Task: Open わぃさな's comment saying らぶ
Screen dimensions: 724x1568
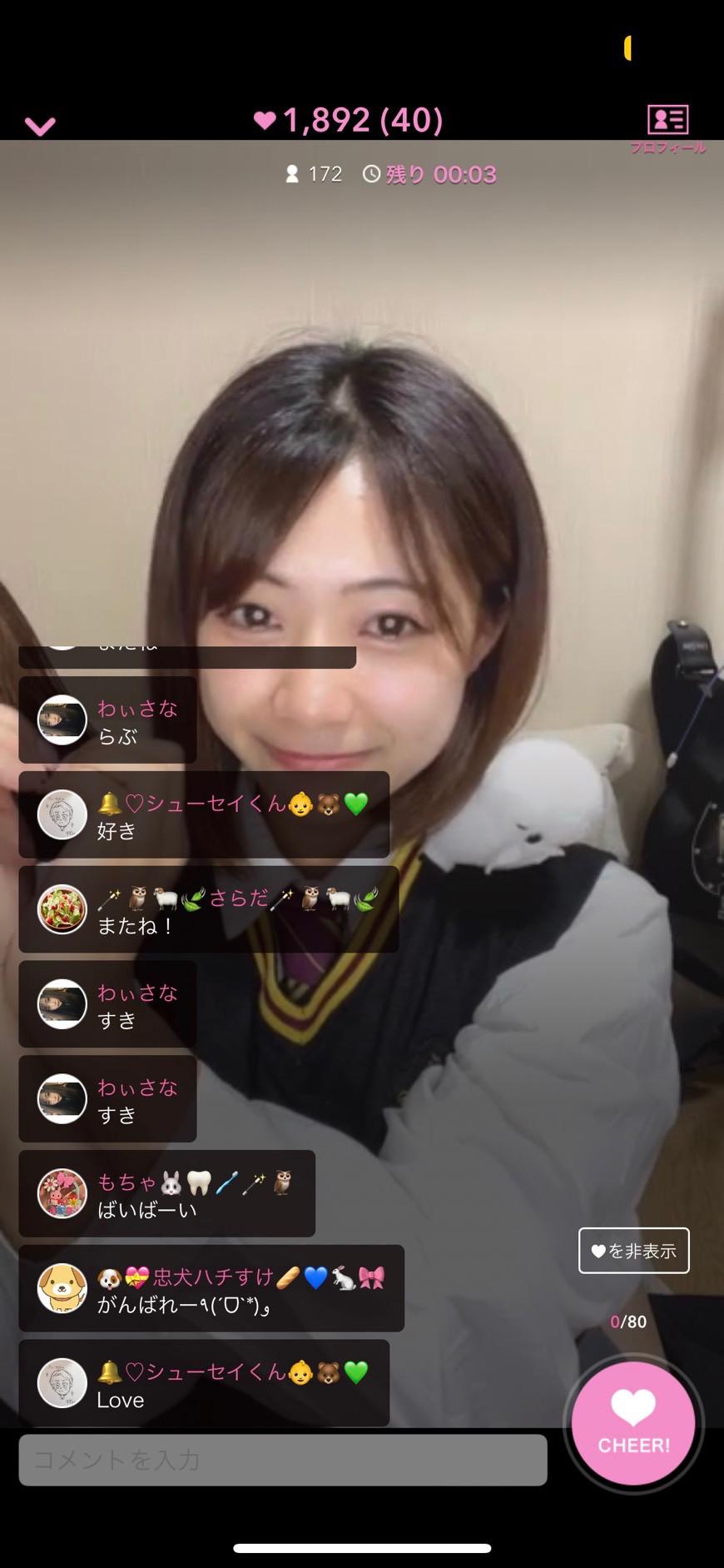Action: click(107, 720)
